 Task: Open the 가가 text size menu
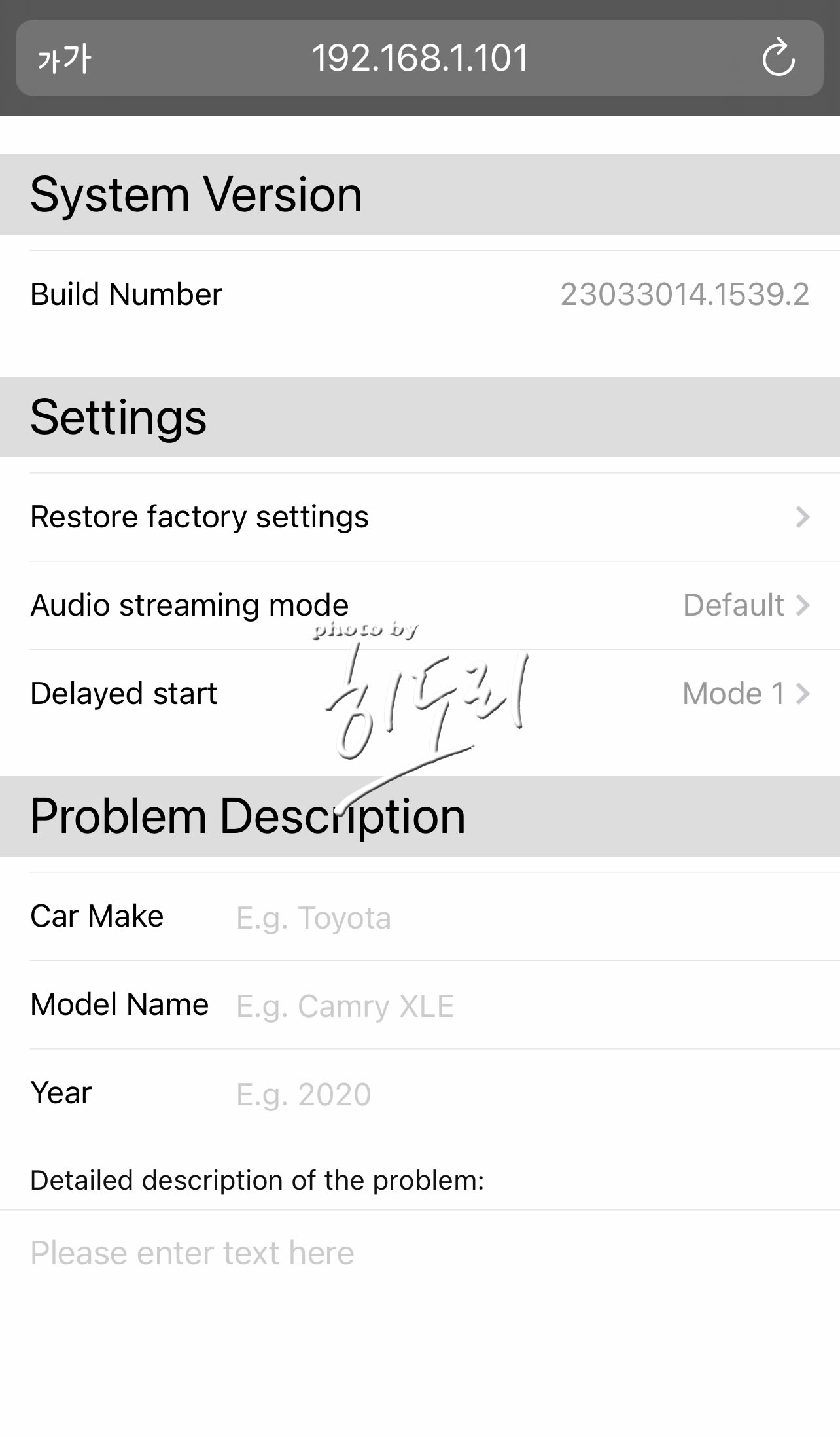point(64,60)
